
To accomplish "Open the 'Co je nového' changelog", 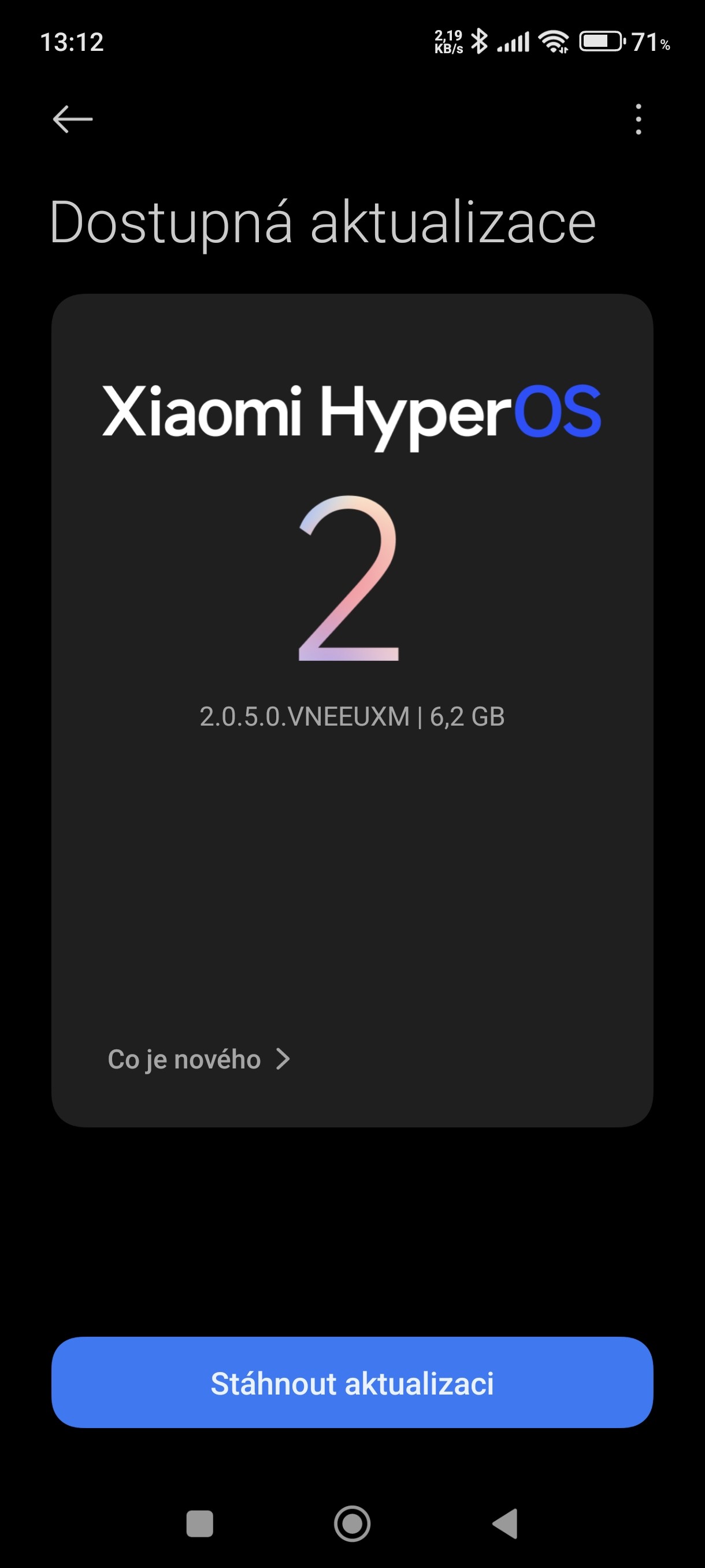I will click(198, 1059).
